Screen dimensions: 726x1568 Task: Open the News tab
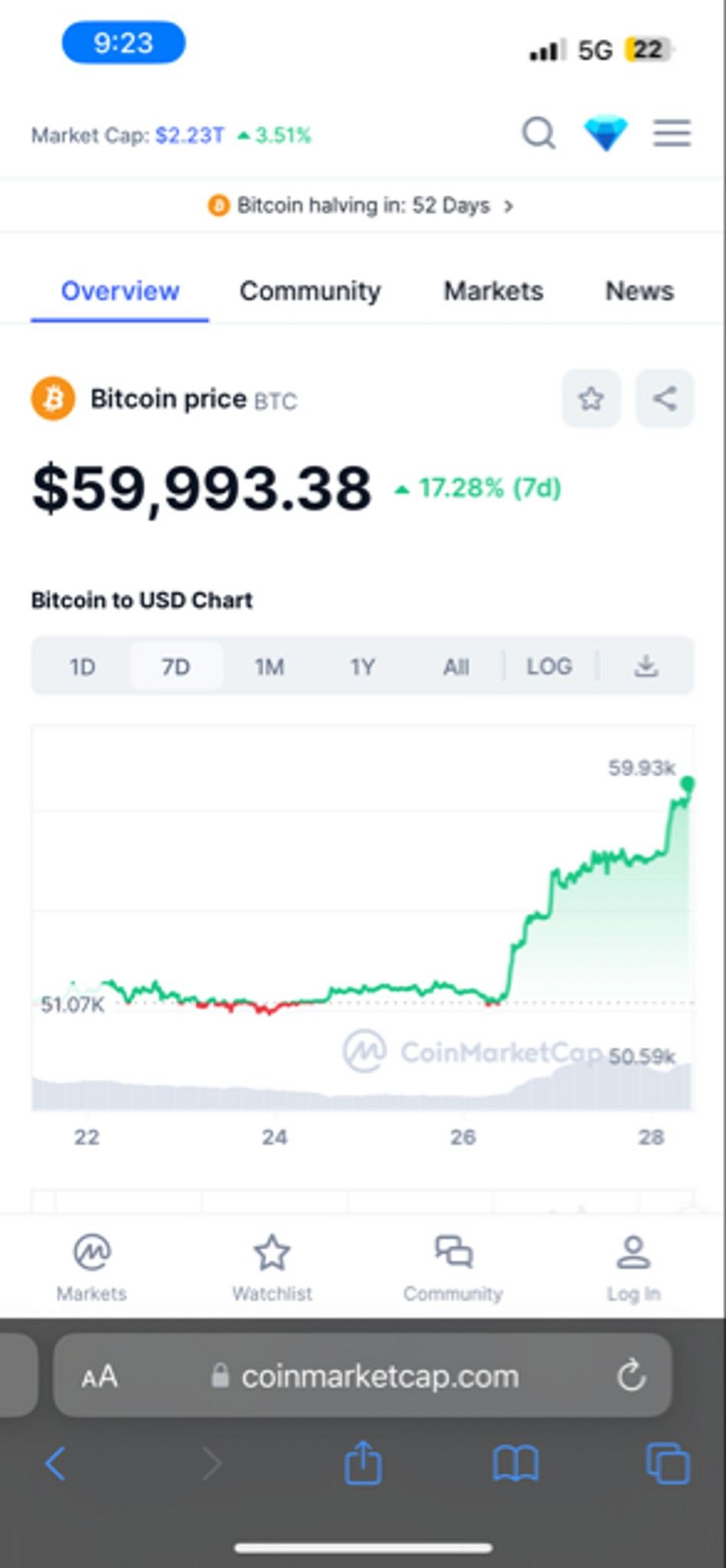pos(639,291)
